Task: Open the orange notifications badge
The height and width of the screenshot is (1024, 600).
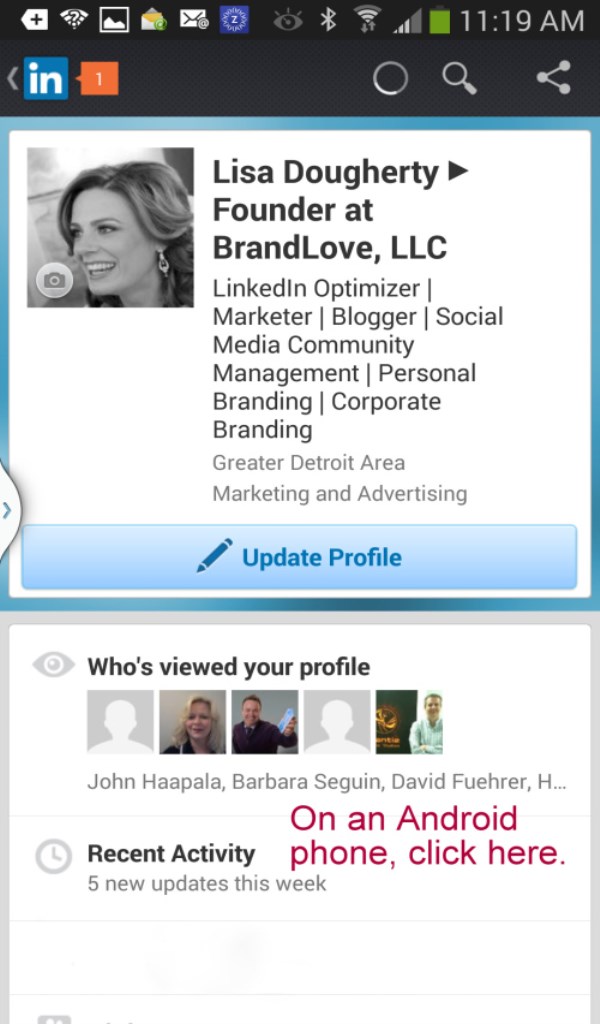Action: pos(99,79)
